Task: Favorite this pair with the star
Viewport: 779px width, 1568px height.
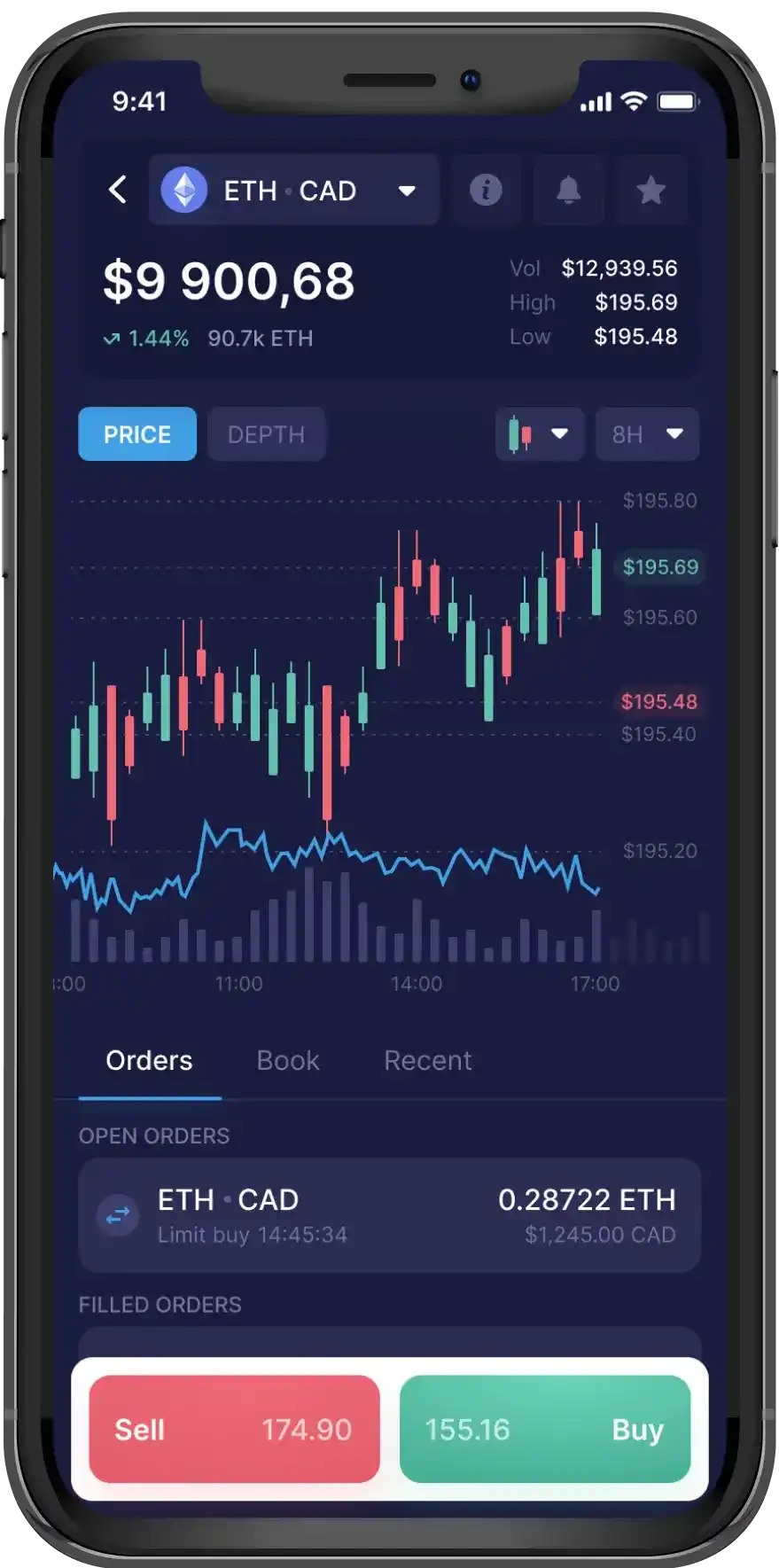Action: click(651, 190)
